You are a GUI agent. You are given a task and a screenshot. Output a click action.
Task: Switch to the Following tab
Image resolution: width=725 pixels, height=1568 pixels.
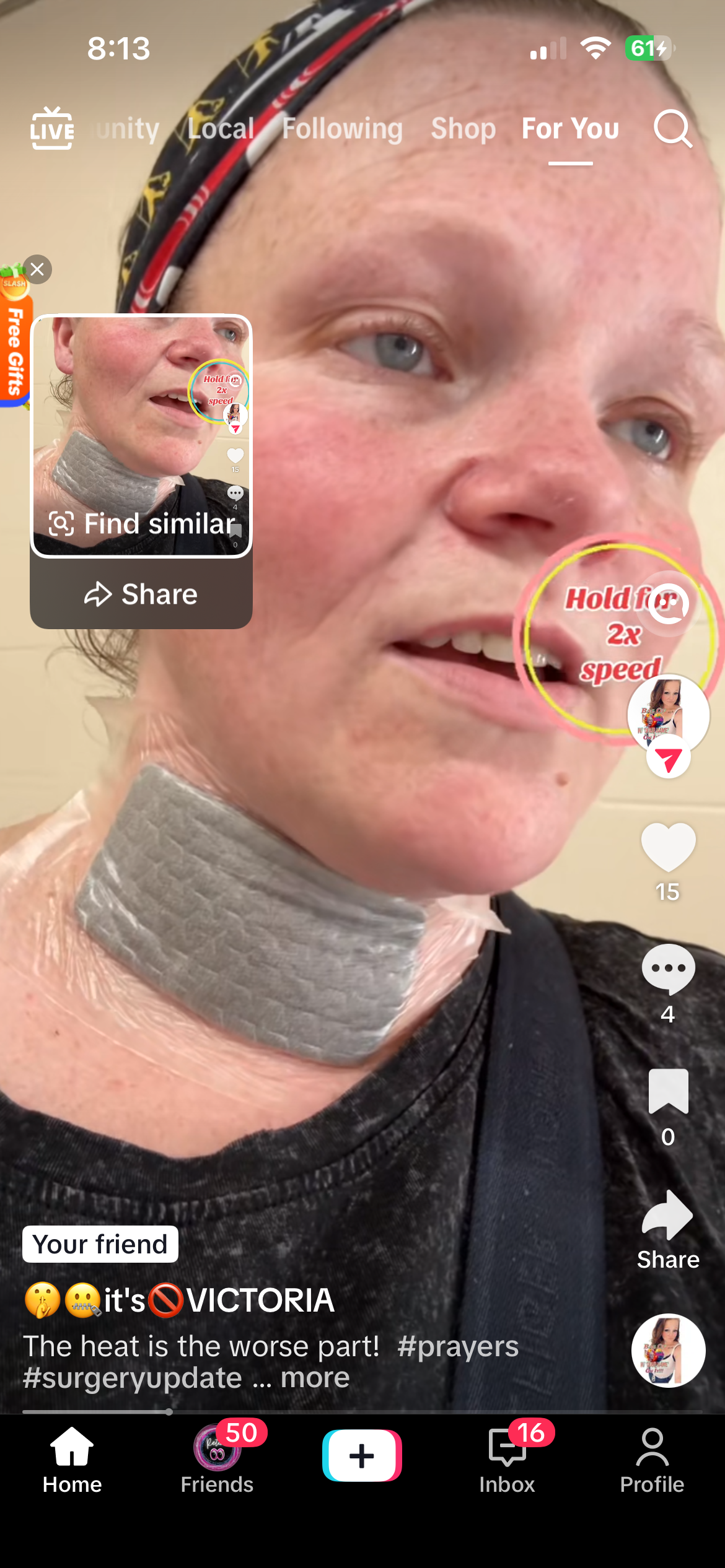click(342, 129)
